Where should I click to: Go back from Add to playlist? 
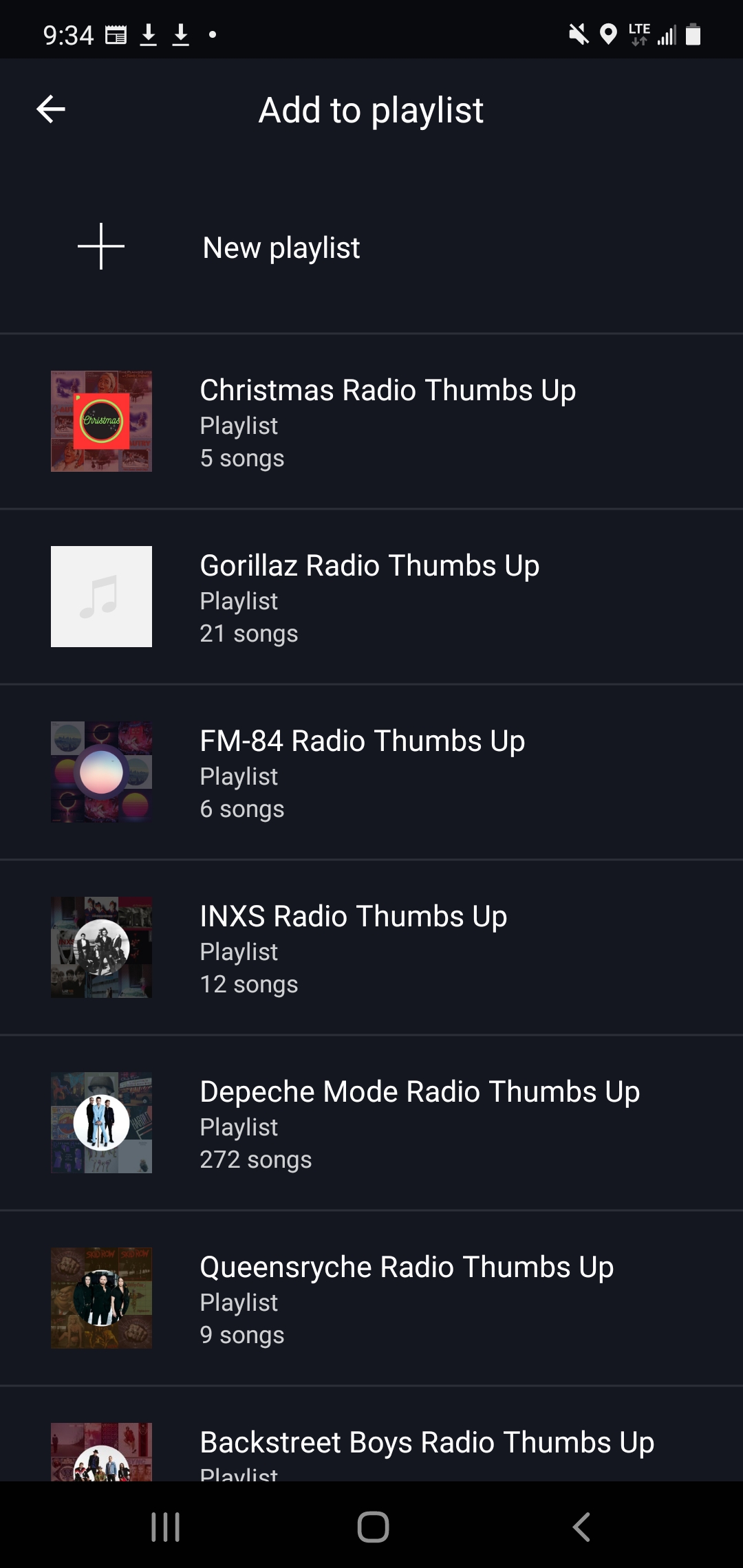(51, 109)
